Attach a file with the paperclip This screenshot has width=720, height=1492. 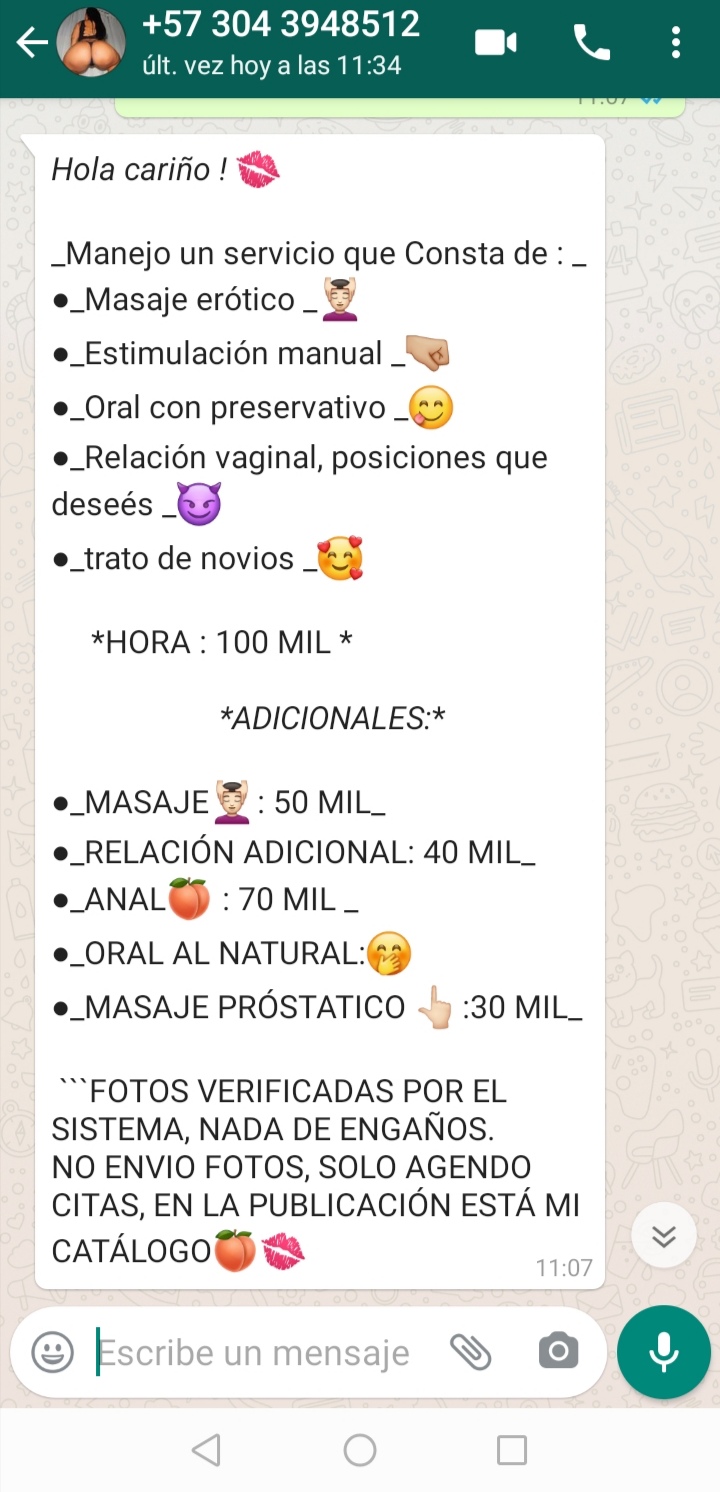coord(470,1353)
